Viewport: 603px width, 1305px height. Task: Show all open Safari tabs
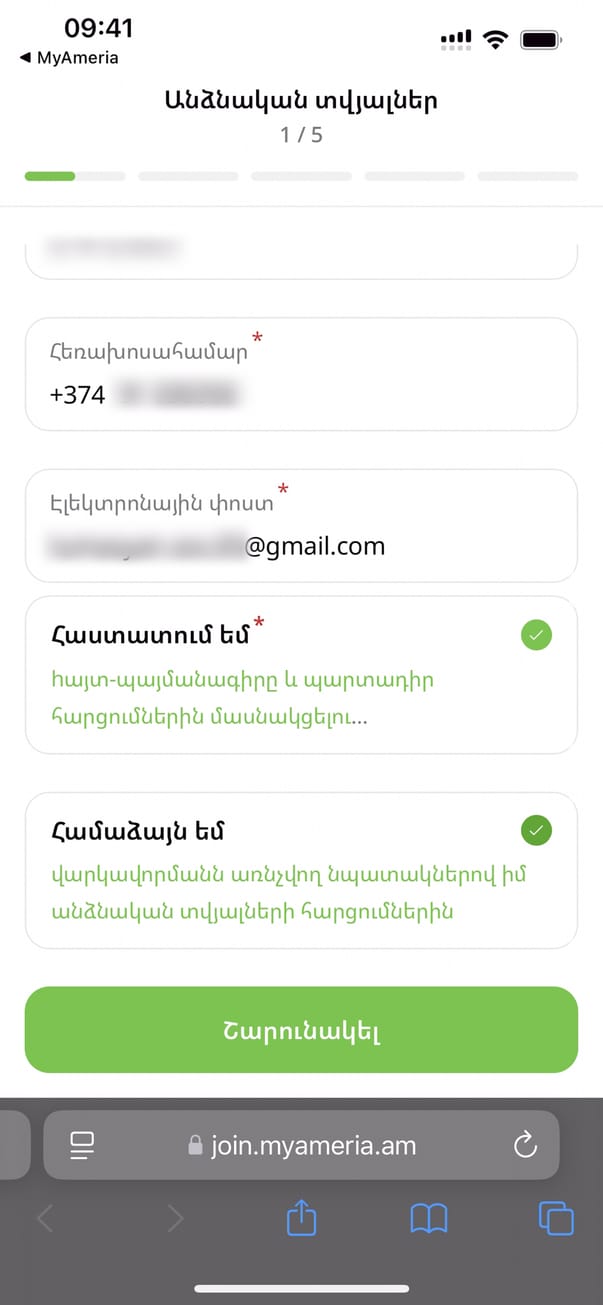click(555, 1218)
